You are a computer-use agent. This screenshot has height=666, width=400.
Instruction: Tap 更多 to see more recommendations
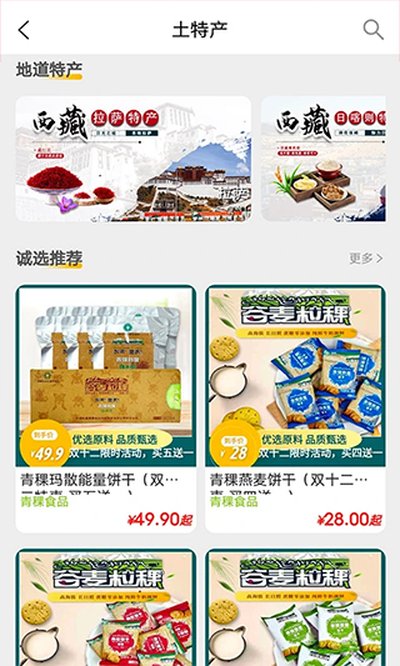coord(366,258)
